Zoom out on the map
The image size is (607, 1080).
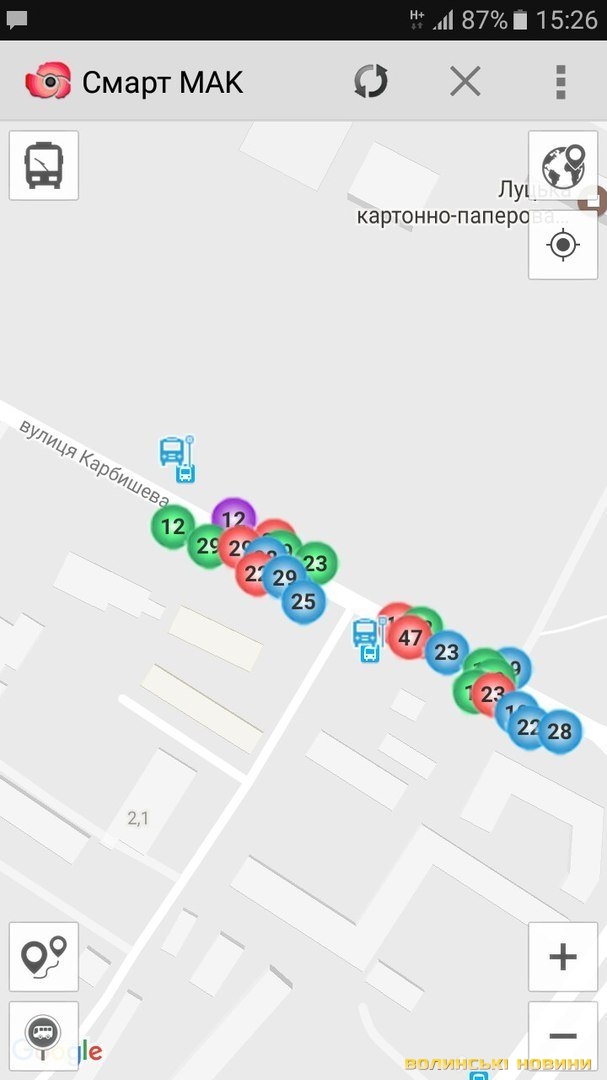tap(562, 1036)
